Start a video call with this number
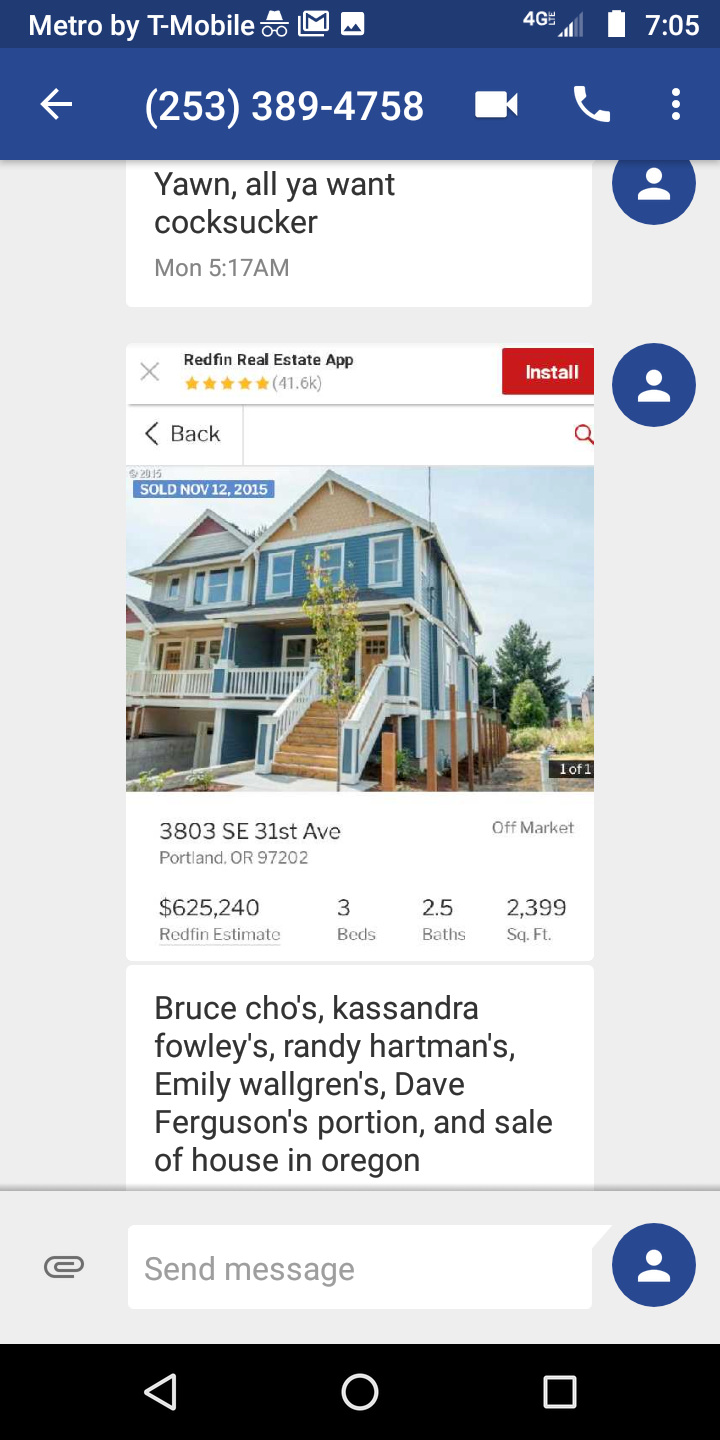 click(x=496, y=104)
